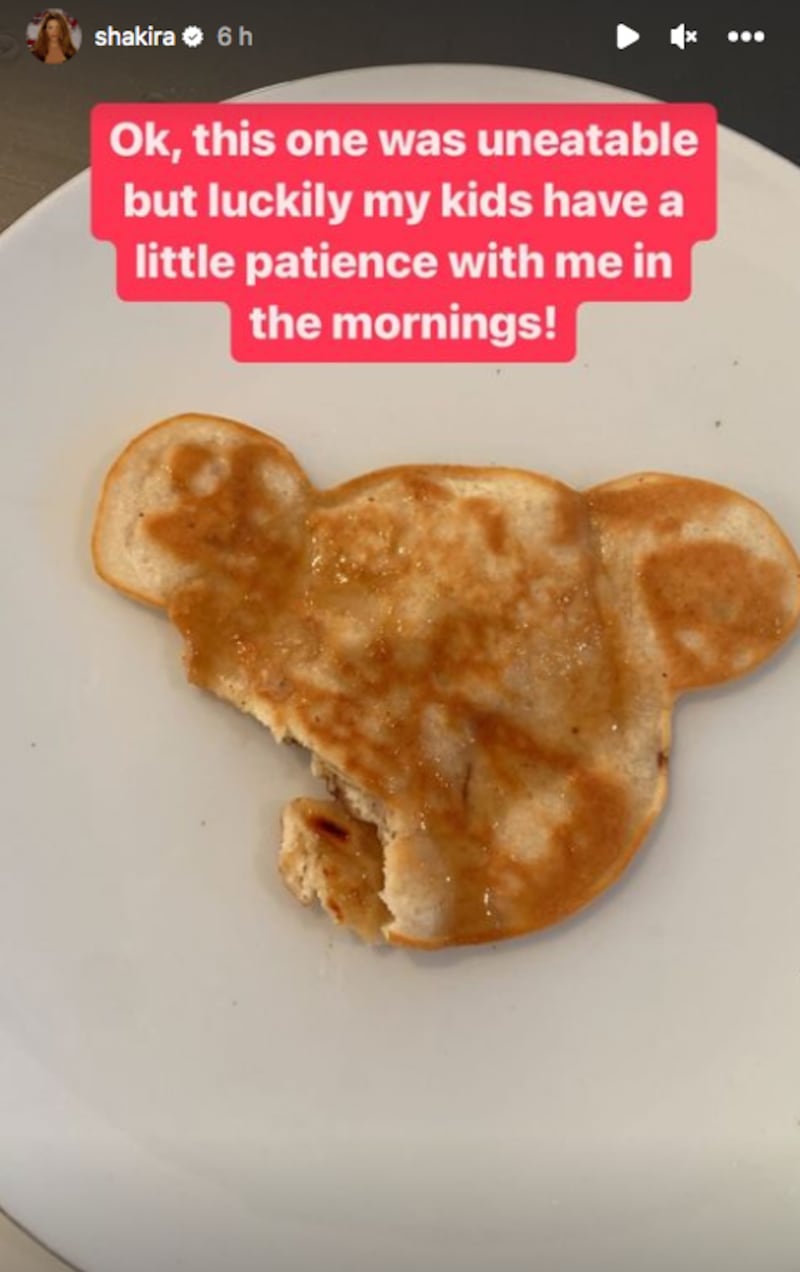
Task: Open shakira's profile picture
Action: click(53, 37)
